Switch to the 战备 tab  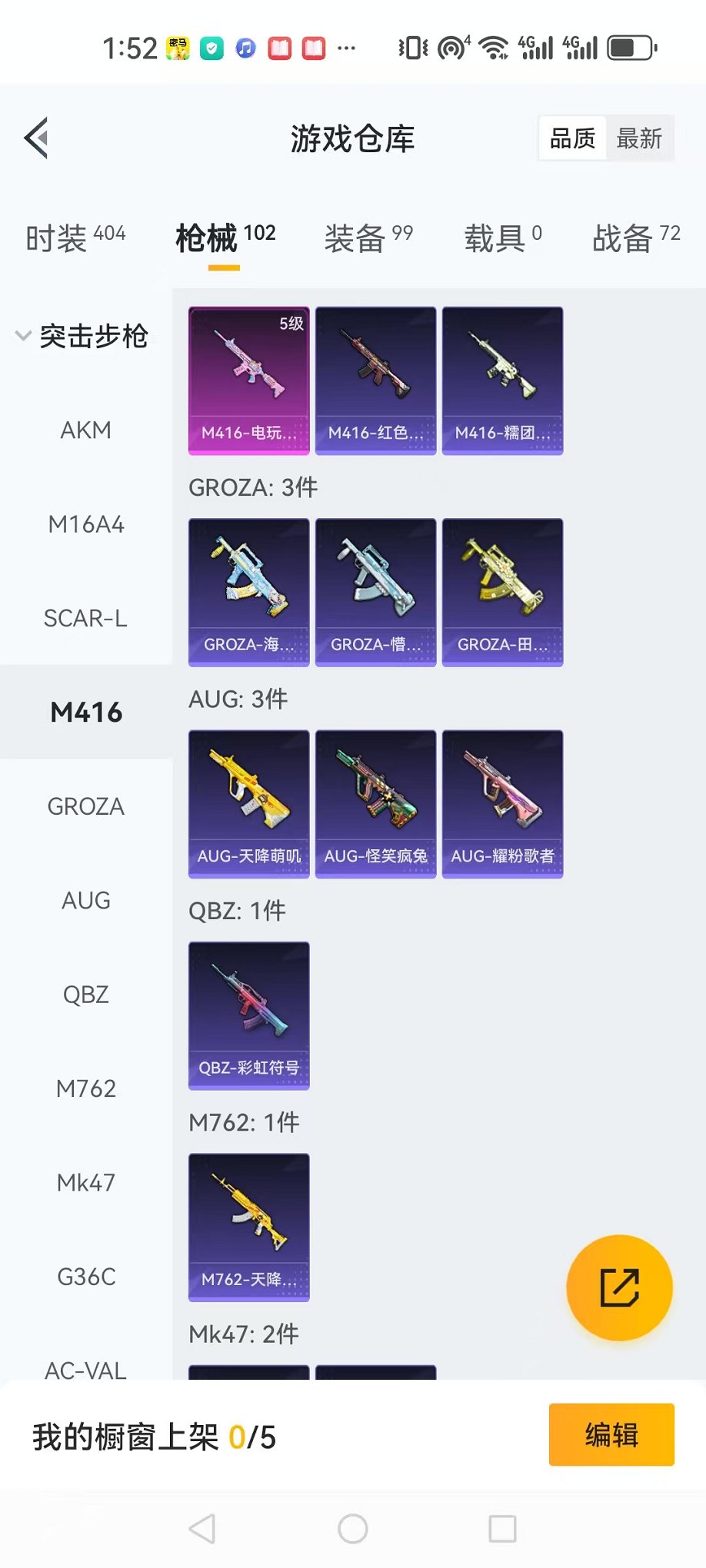coord(635,238)
